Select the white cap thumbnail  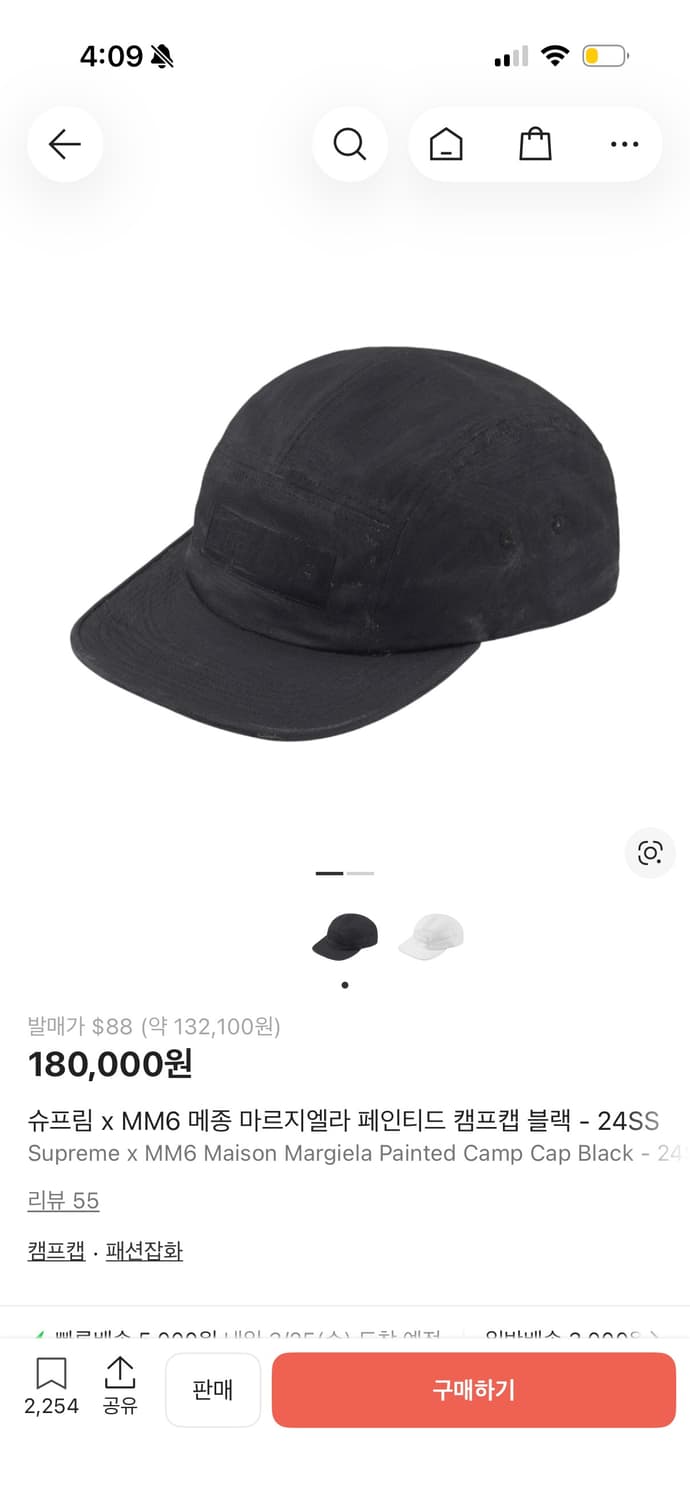pyautogui.click(x=431, y=937)
